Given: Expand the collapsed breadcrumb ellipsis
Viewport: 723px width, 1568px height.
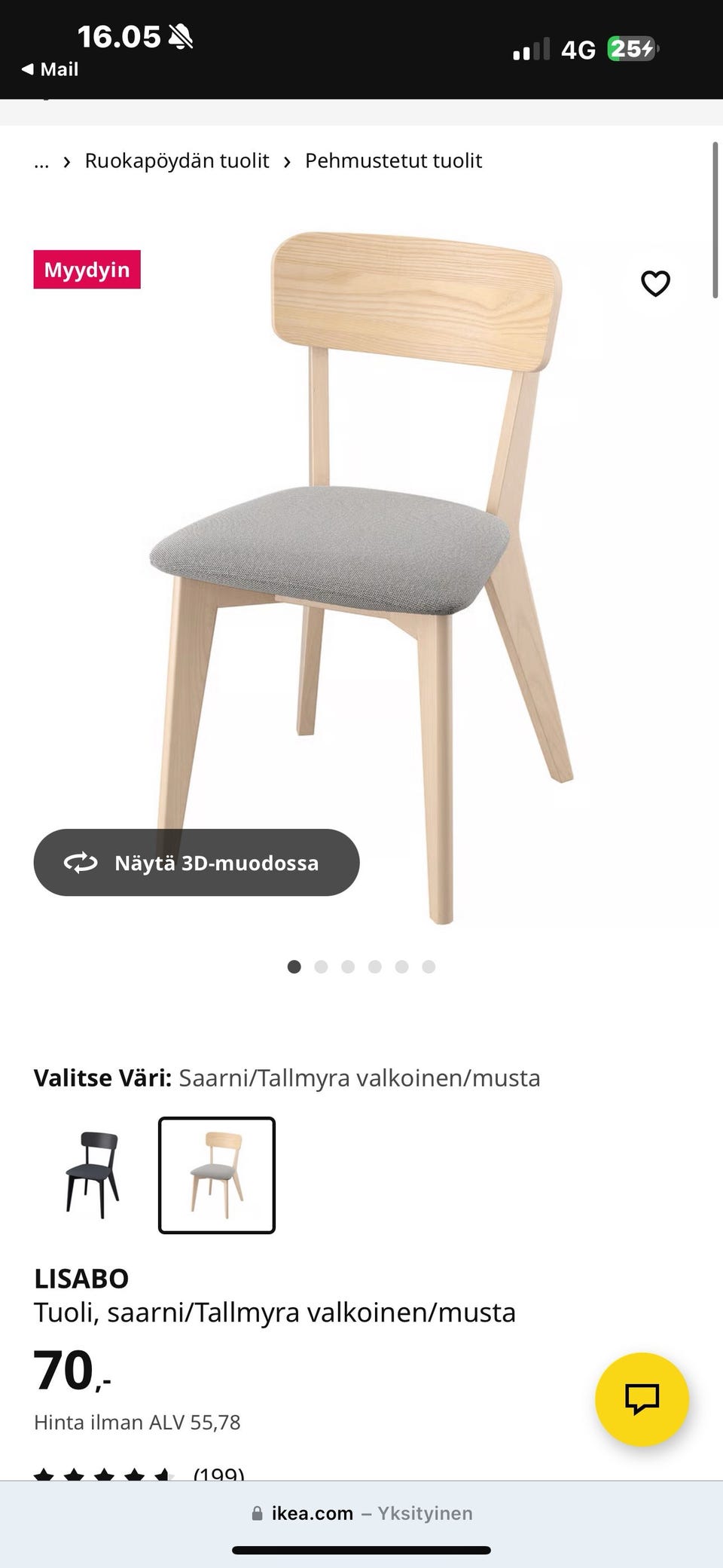Looking at the screenshot, I should coord(41,160).
